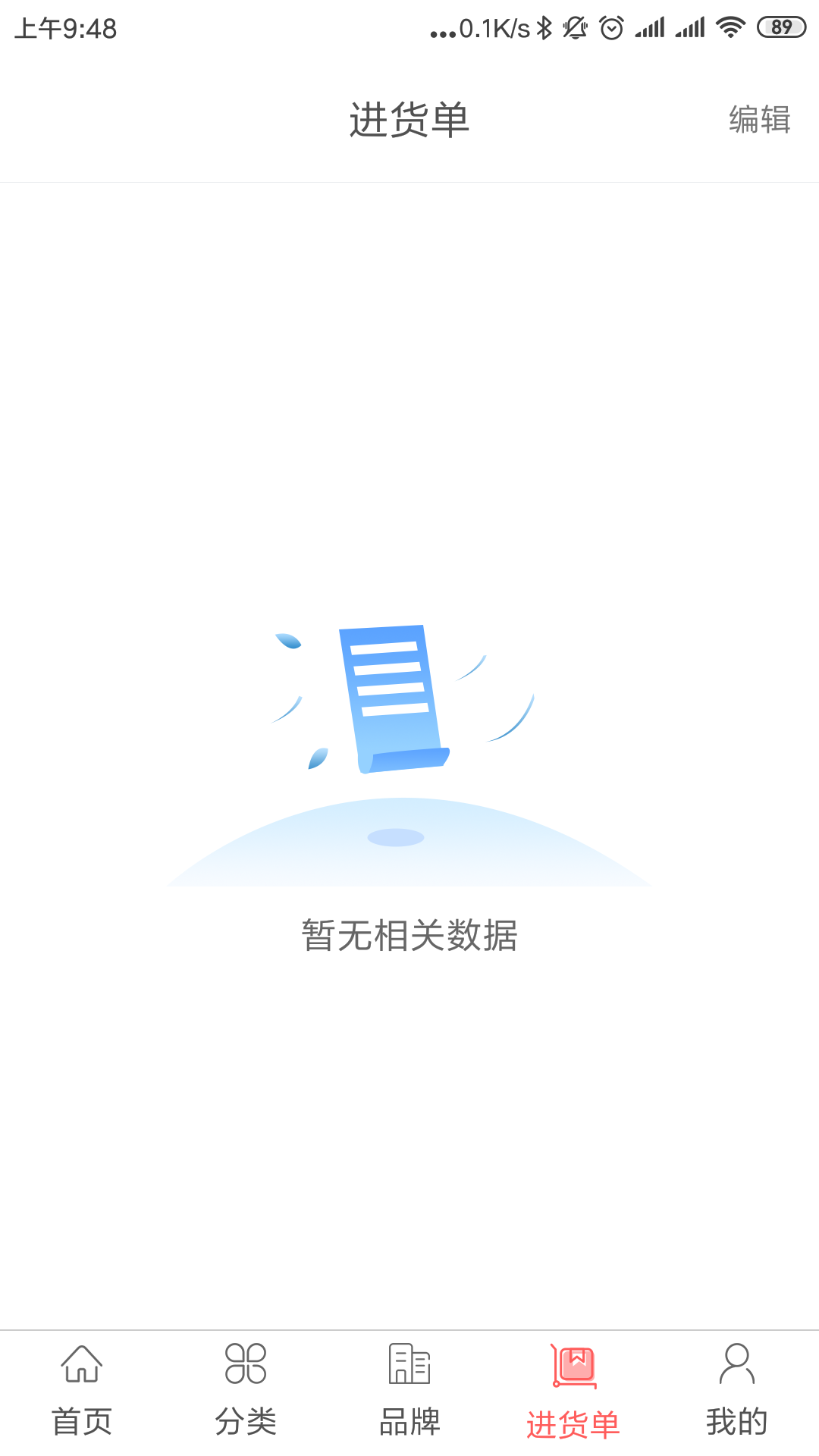The width and height of the screenshot is (819, 1456).
Task: Select the 进货单 tab in bottom navigation
Action: coord(573,1392)
